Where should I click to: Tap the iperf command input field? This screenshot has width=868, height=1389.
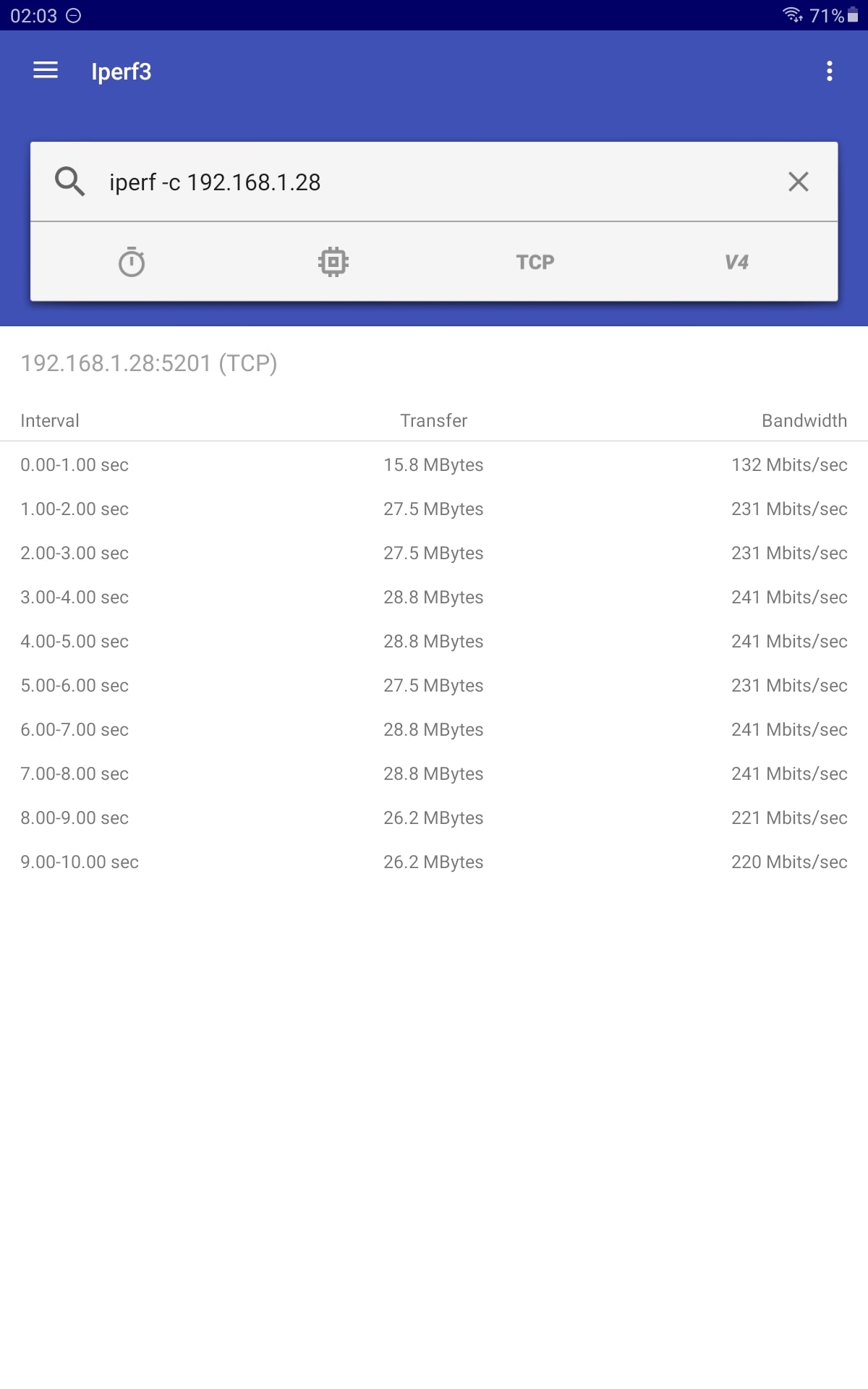pos(434,182)
